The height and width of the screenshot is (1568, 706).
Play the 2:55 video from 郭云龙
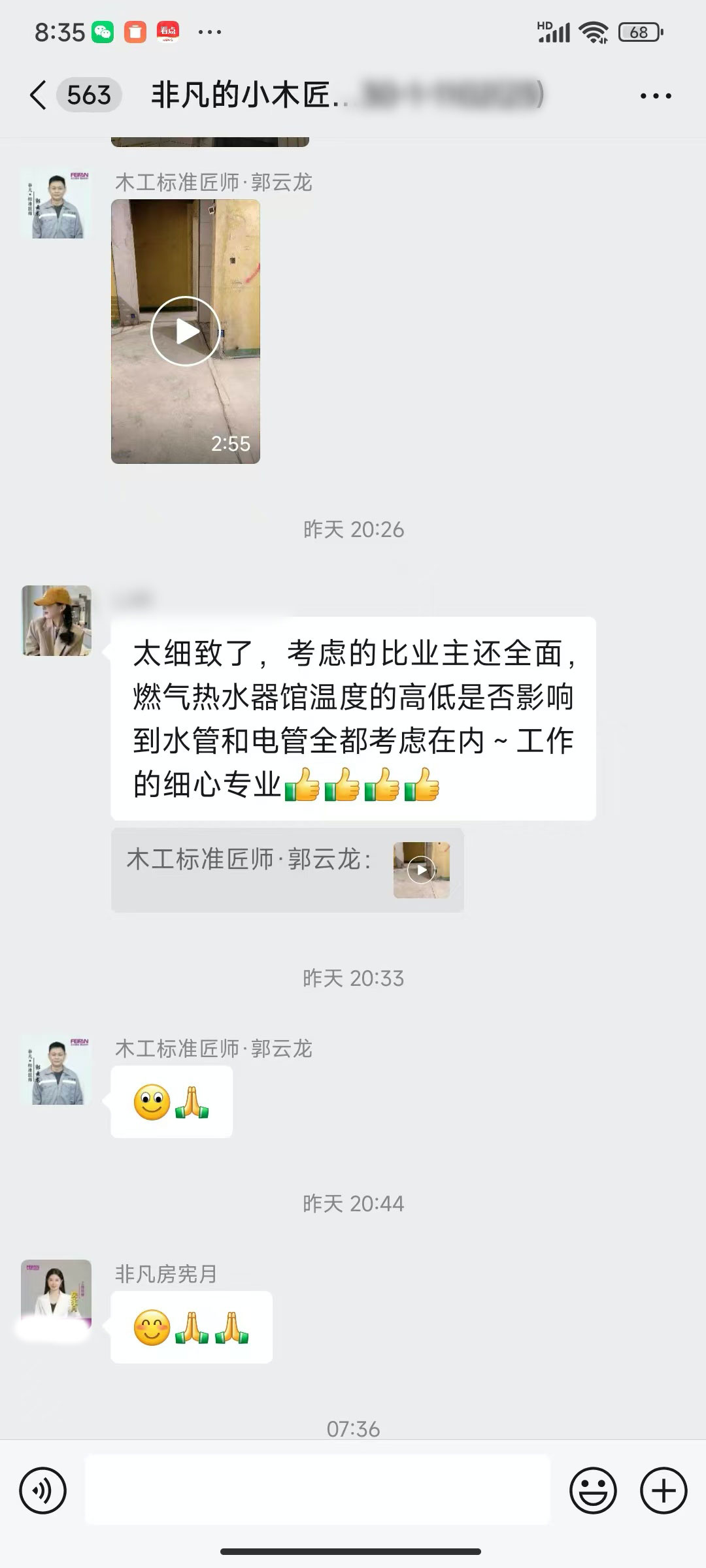pyautogui.click(x=186, y=331)
